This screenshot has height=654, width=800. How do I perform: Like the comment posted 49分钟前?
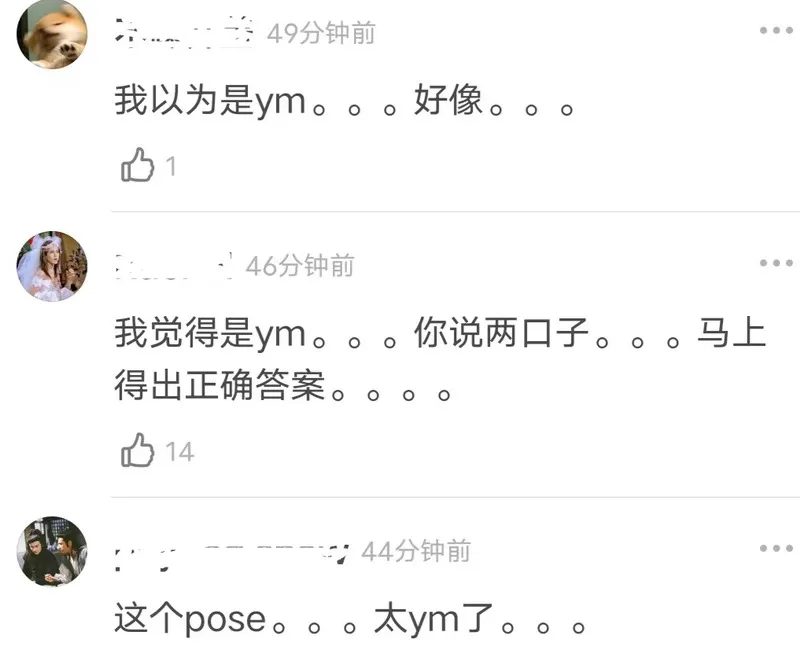pyautogui.click(x=138, y=166)
